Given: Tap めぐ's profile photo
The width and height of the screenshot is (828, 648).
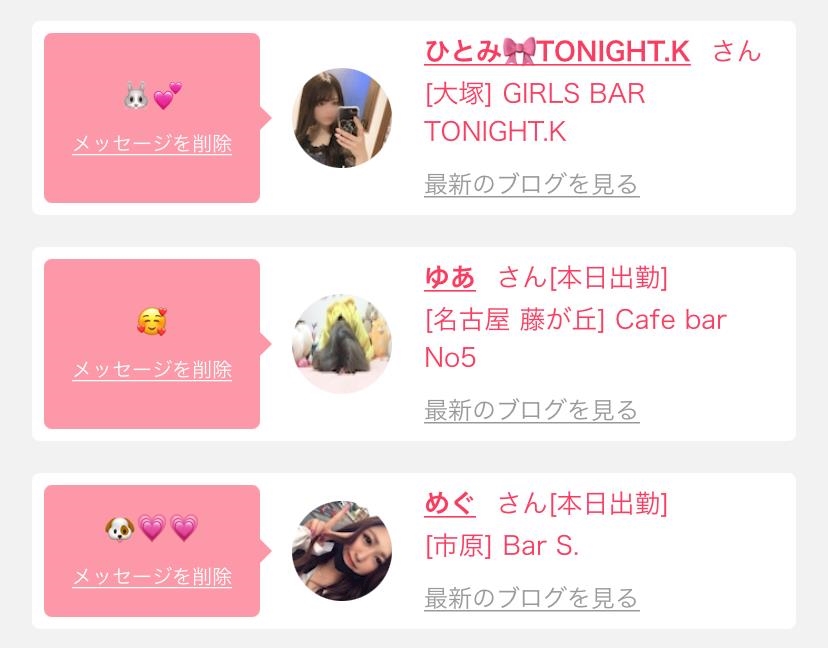Looking at the screenshot, I should (341, 551).
